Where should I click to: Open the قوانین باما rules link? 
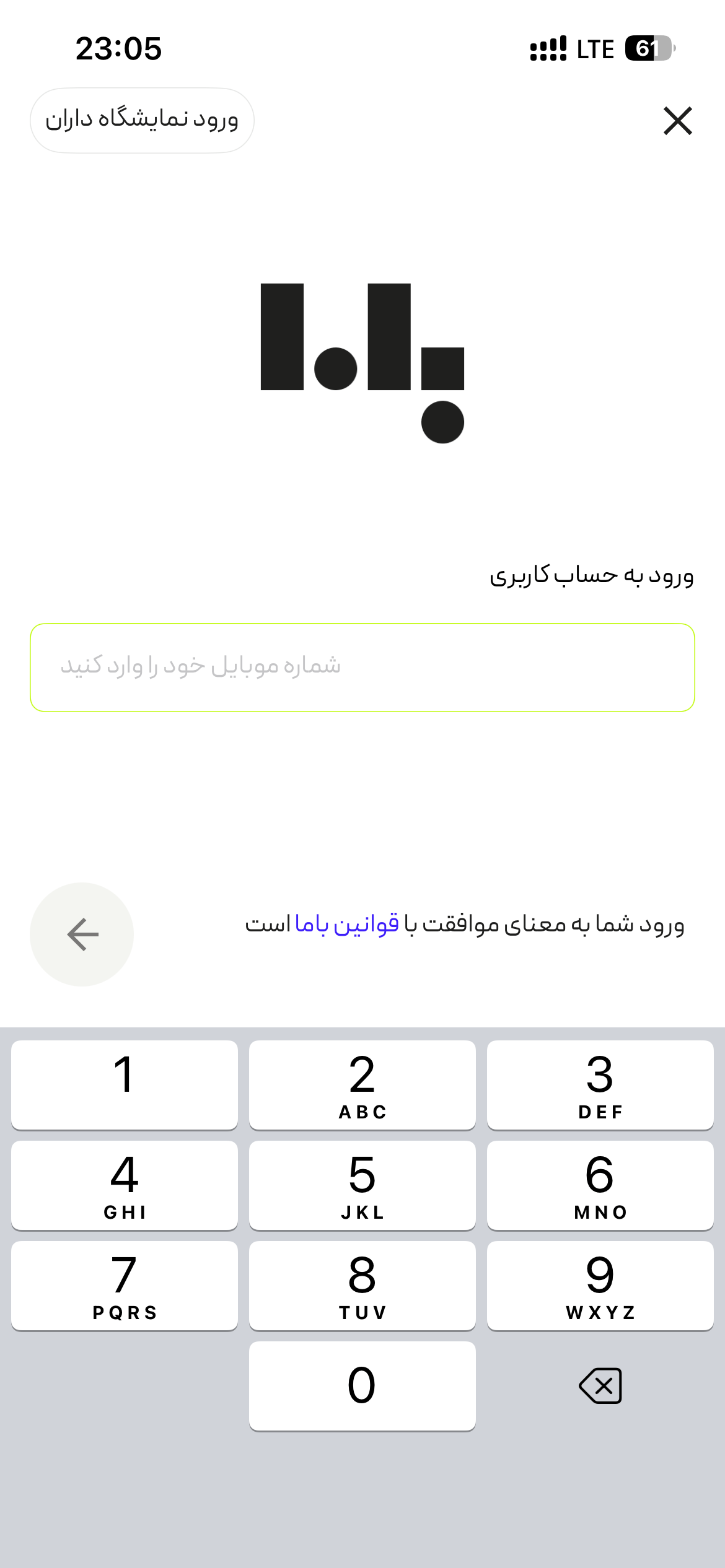(346, 924)
